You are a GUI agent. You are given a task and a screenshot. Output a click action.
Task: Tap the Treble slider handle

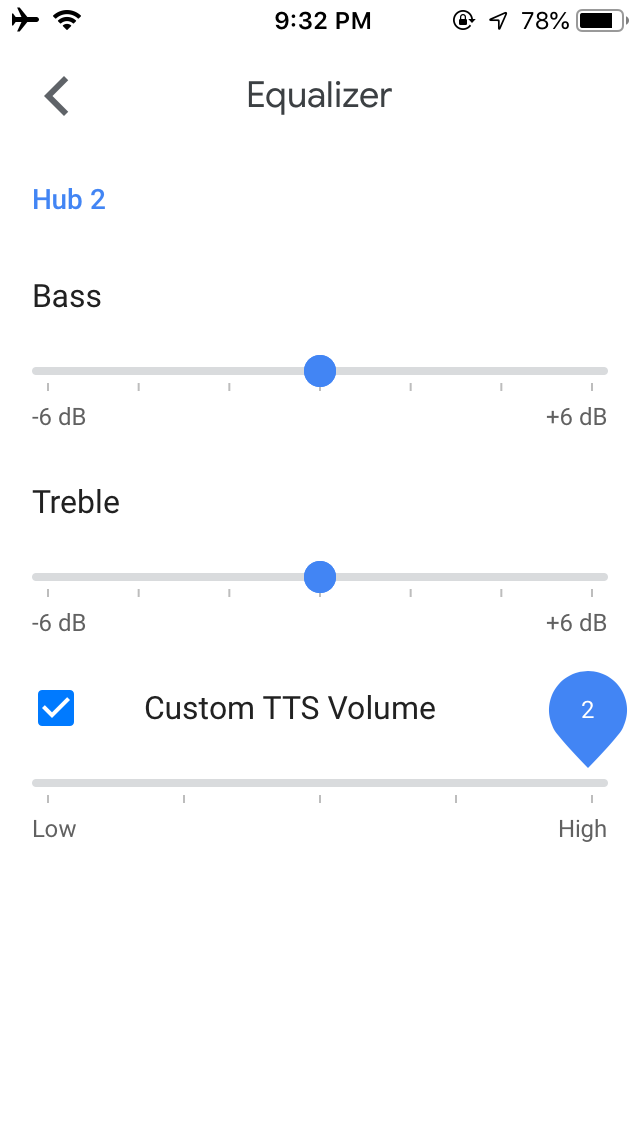click(320, 577)
